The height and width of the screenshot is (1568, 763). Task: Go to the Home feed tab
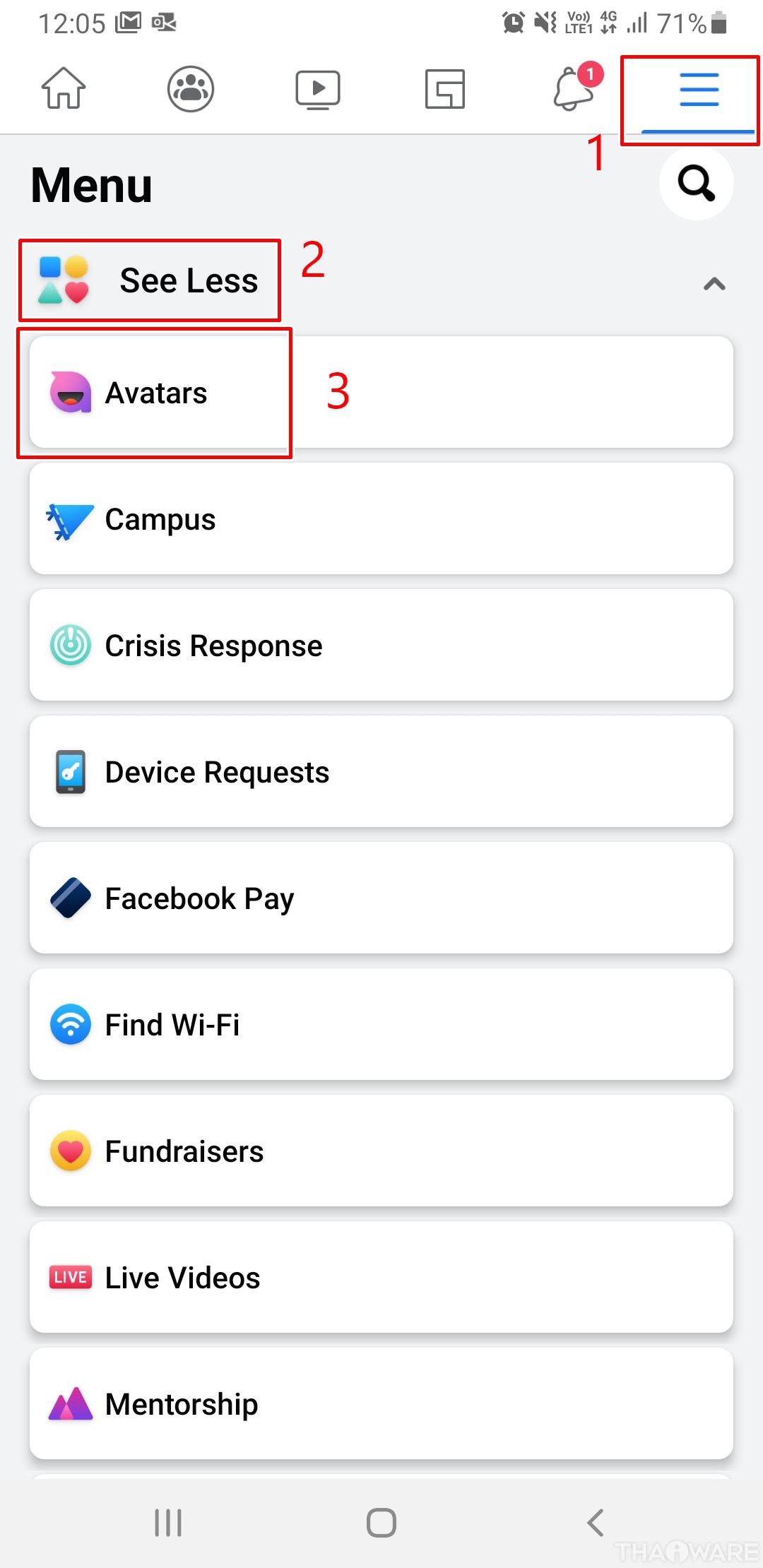click(x=64, y=89)
